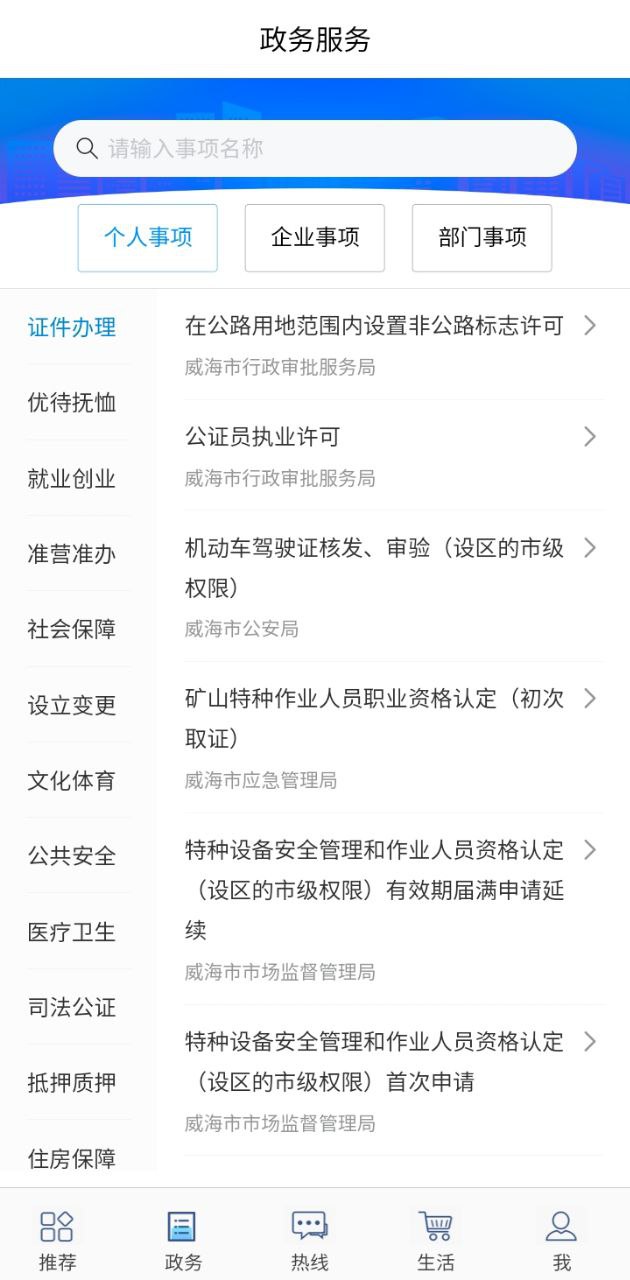
Task: Choose 医疗卫生 category
Action: click(x=72, y=932)
